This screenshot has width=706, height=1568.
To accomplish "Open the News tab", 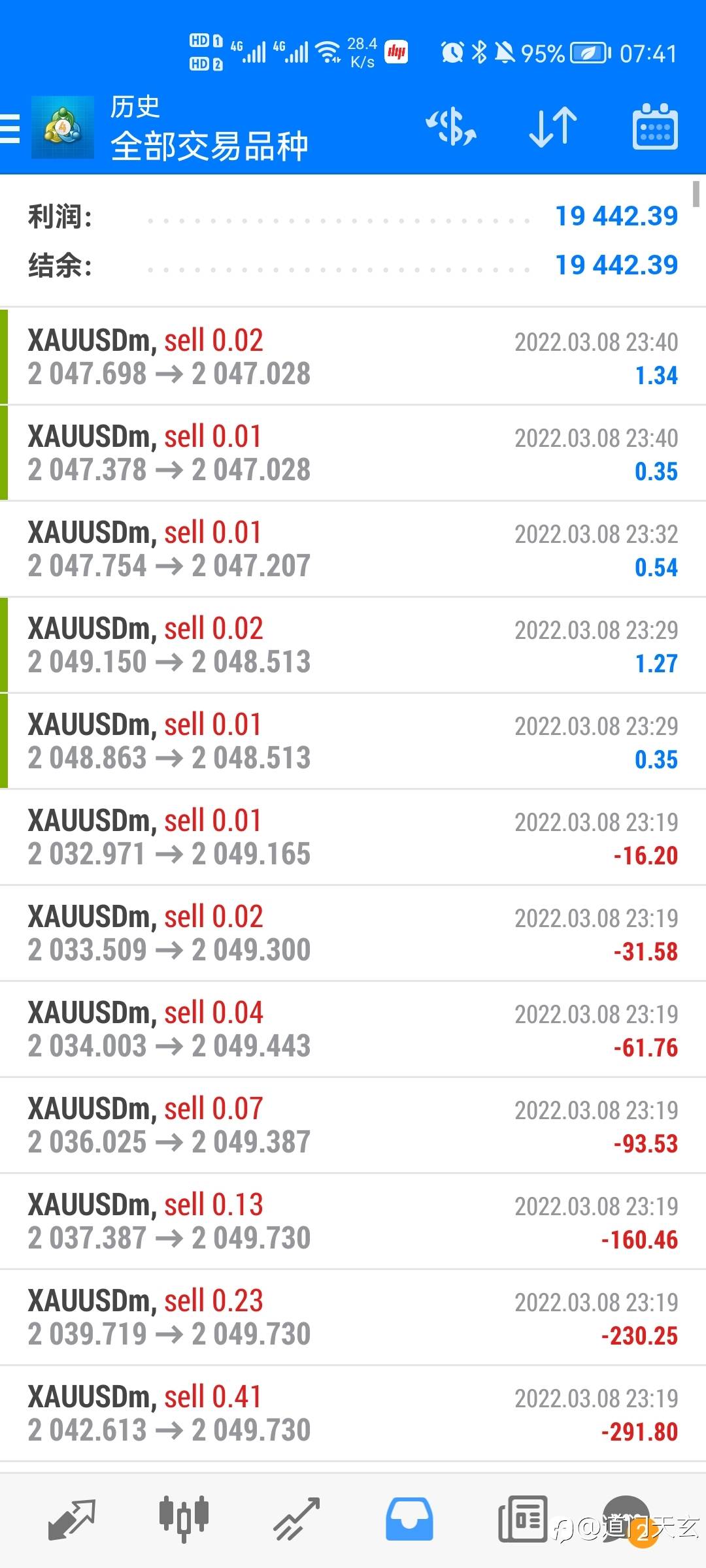I will coord(522,1518).
